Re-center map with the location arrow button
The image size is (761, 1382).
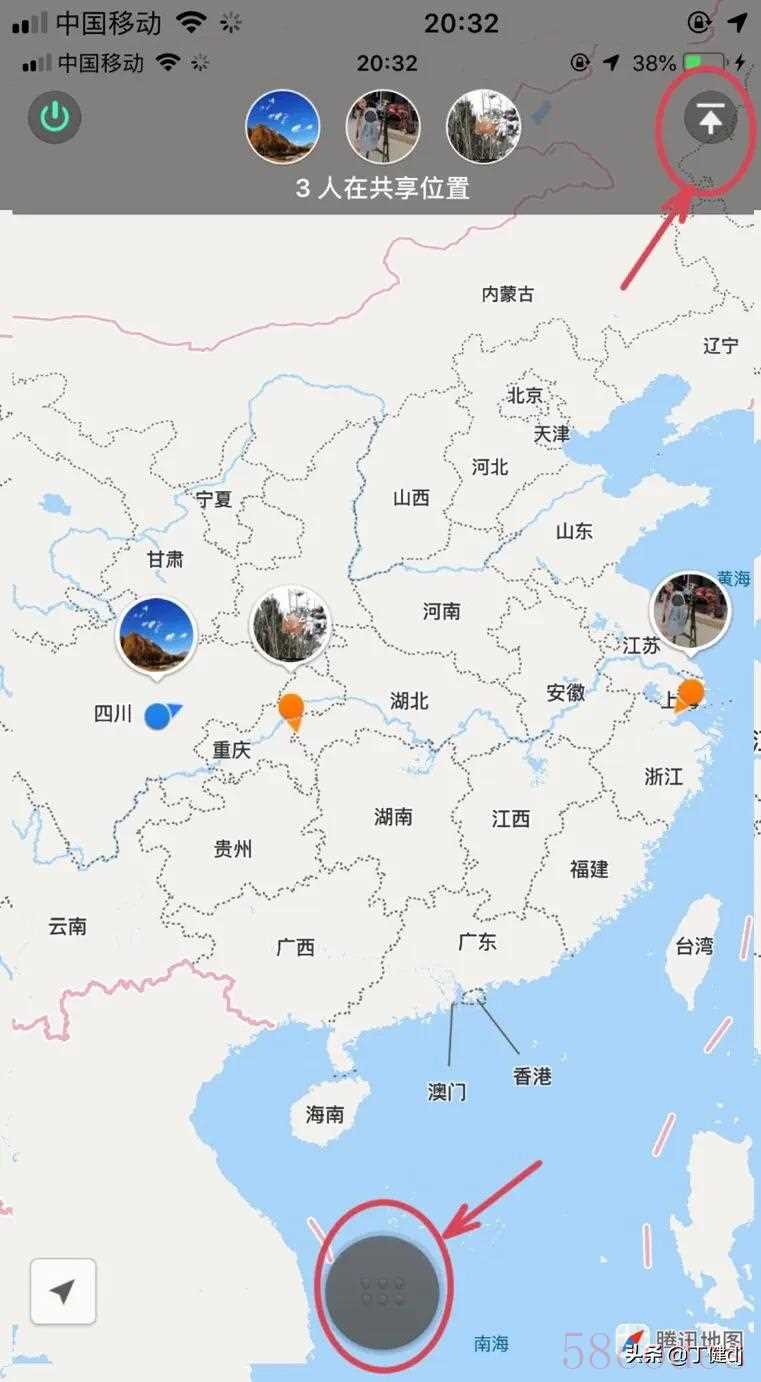point(63,1291)
